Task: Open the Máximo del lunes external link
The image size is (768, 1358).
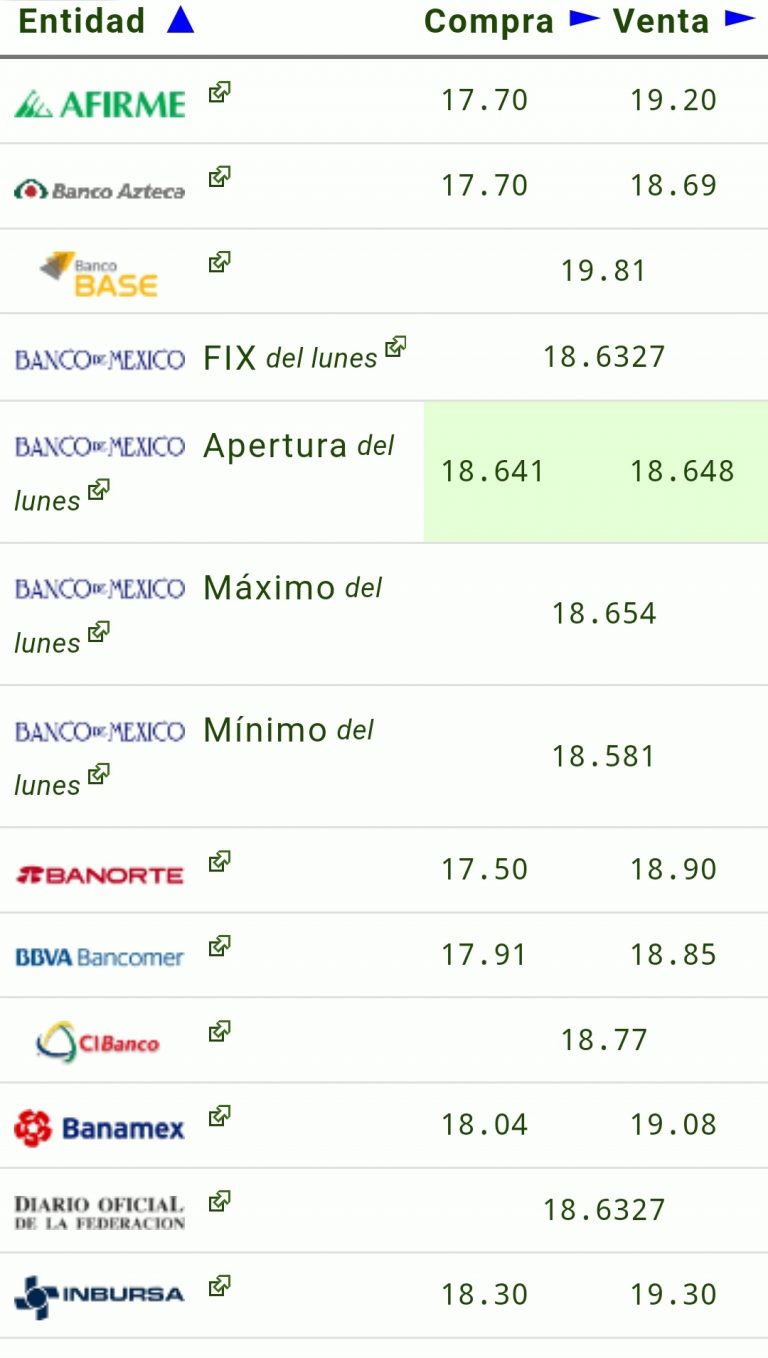Action: [x=98, y=632]
